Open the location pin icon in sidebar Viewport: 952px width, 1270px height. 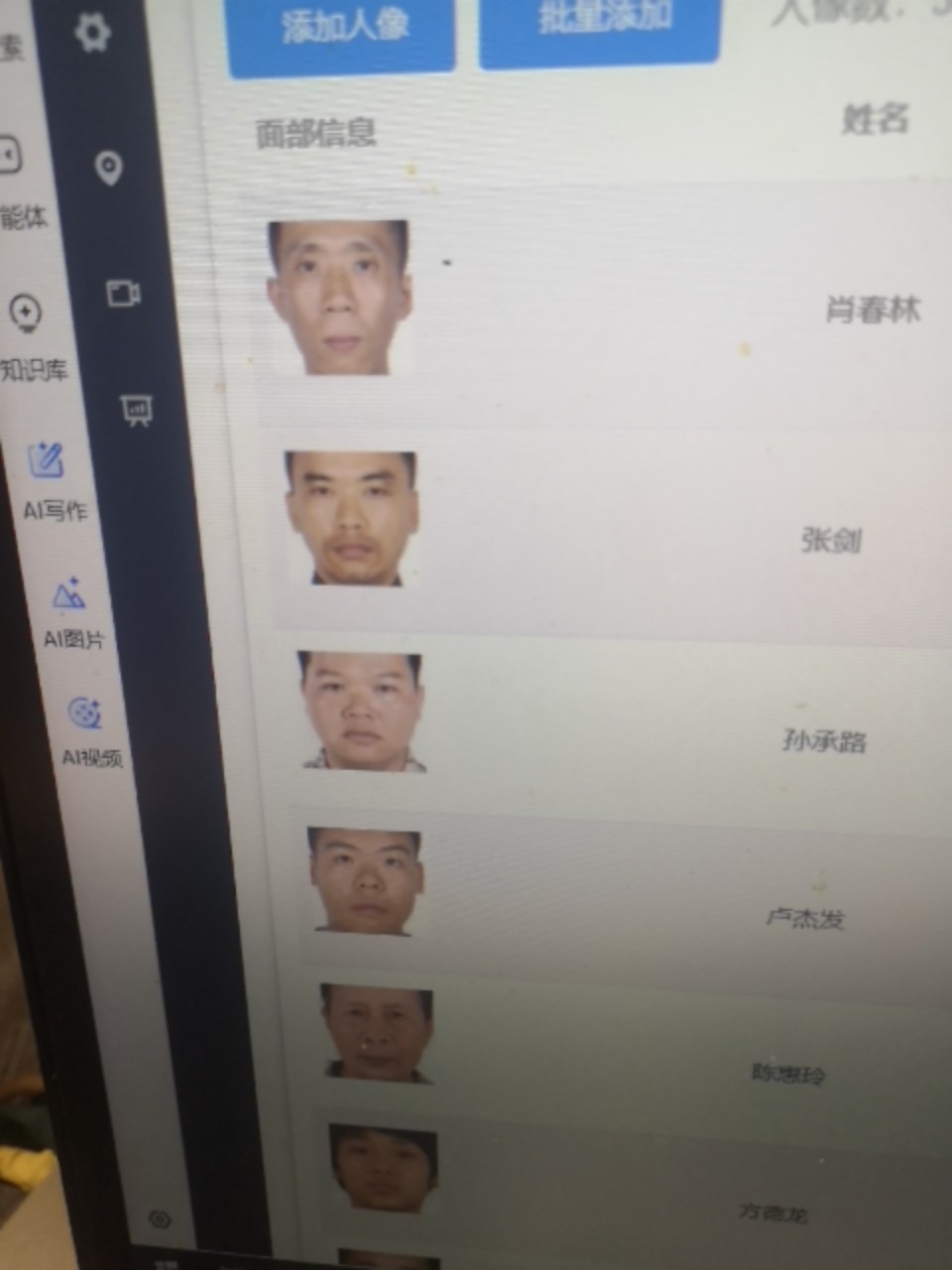click(108, 168)
